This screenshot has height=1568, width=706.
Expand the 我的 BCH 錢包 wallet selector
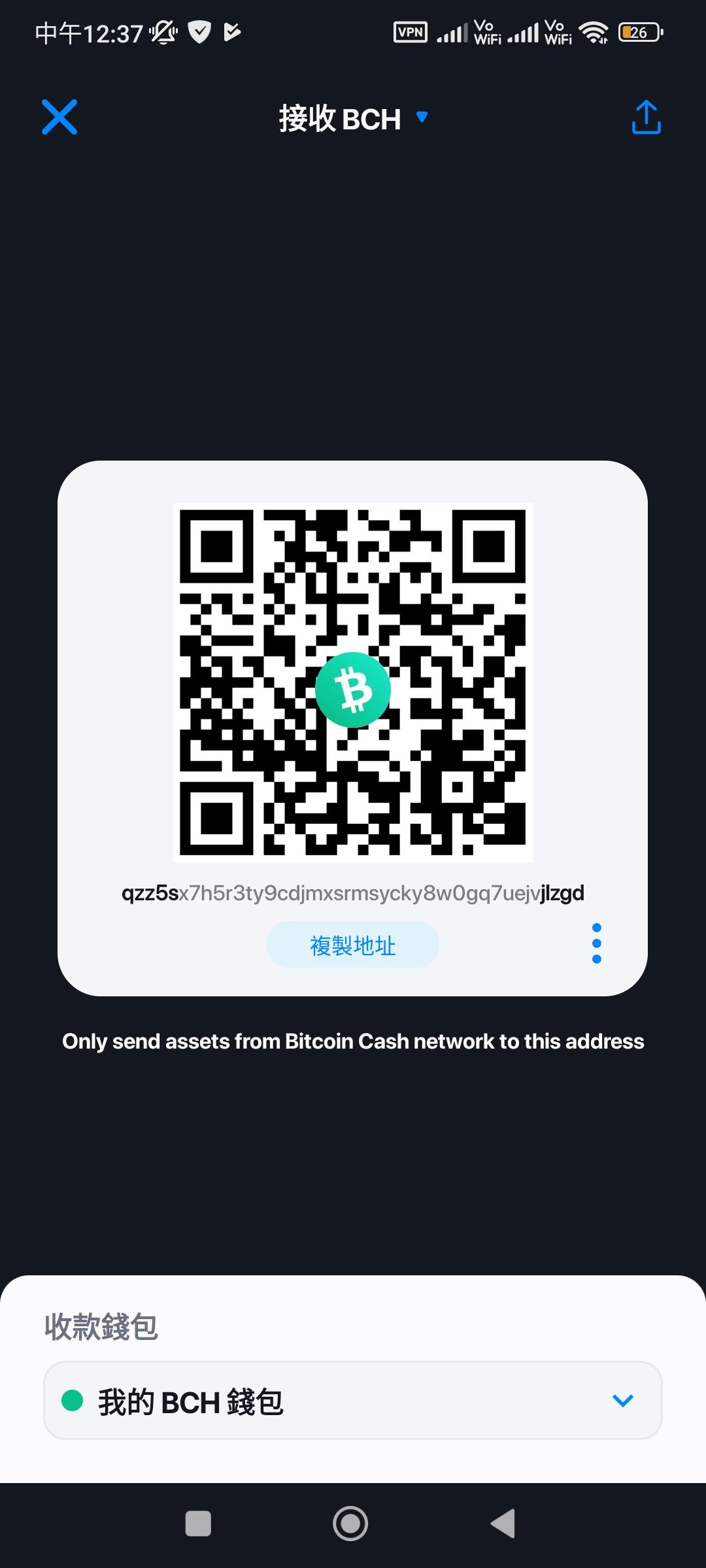coord(353,1401)
